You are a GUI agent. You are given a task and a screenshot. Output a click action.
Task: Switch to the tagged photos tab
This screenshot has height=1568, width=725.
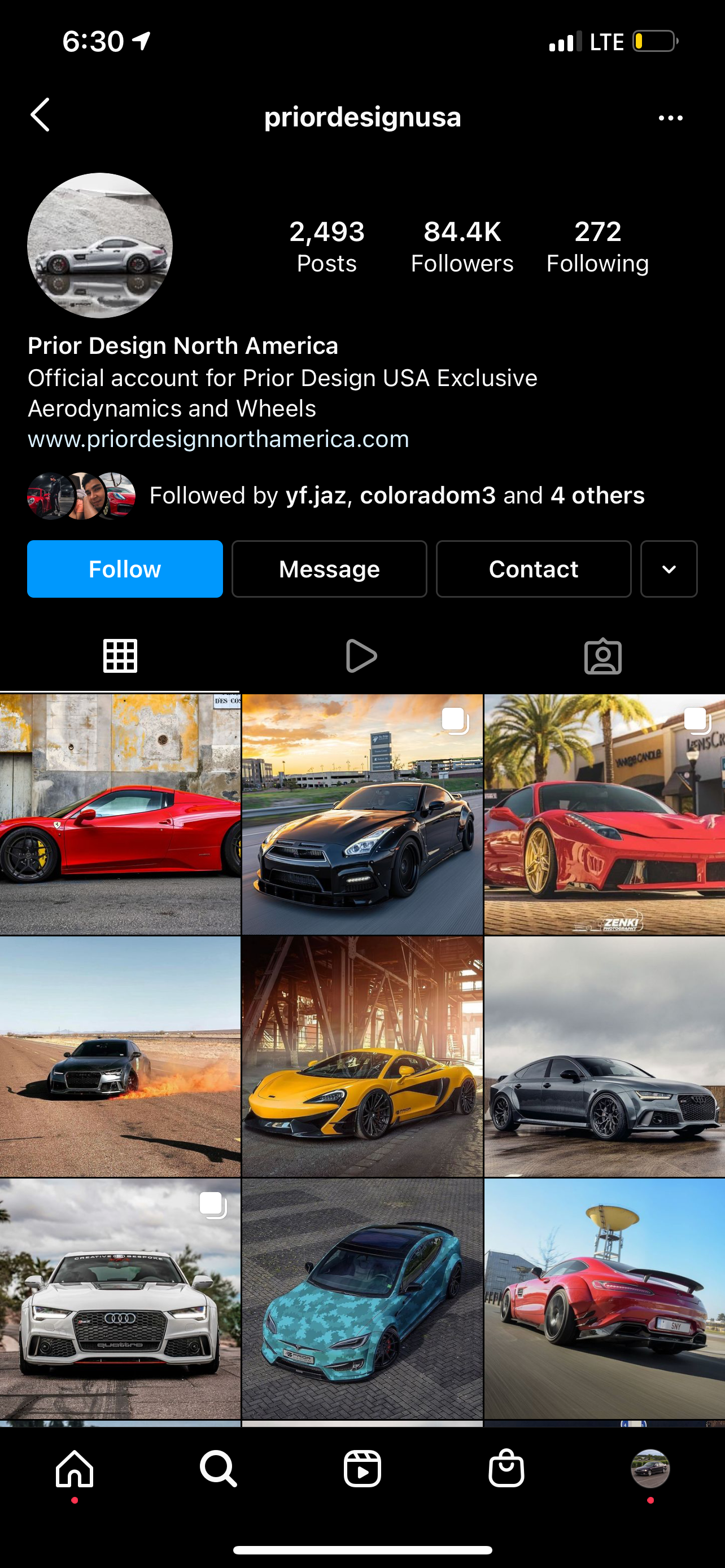tap(602, 656)
